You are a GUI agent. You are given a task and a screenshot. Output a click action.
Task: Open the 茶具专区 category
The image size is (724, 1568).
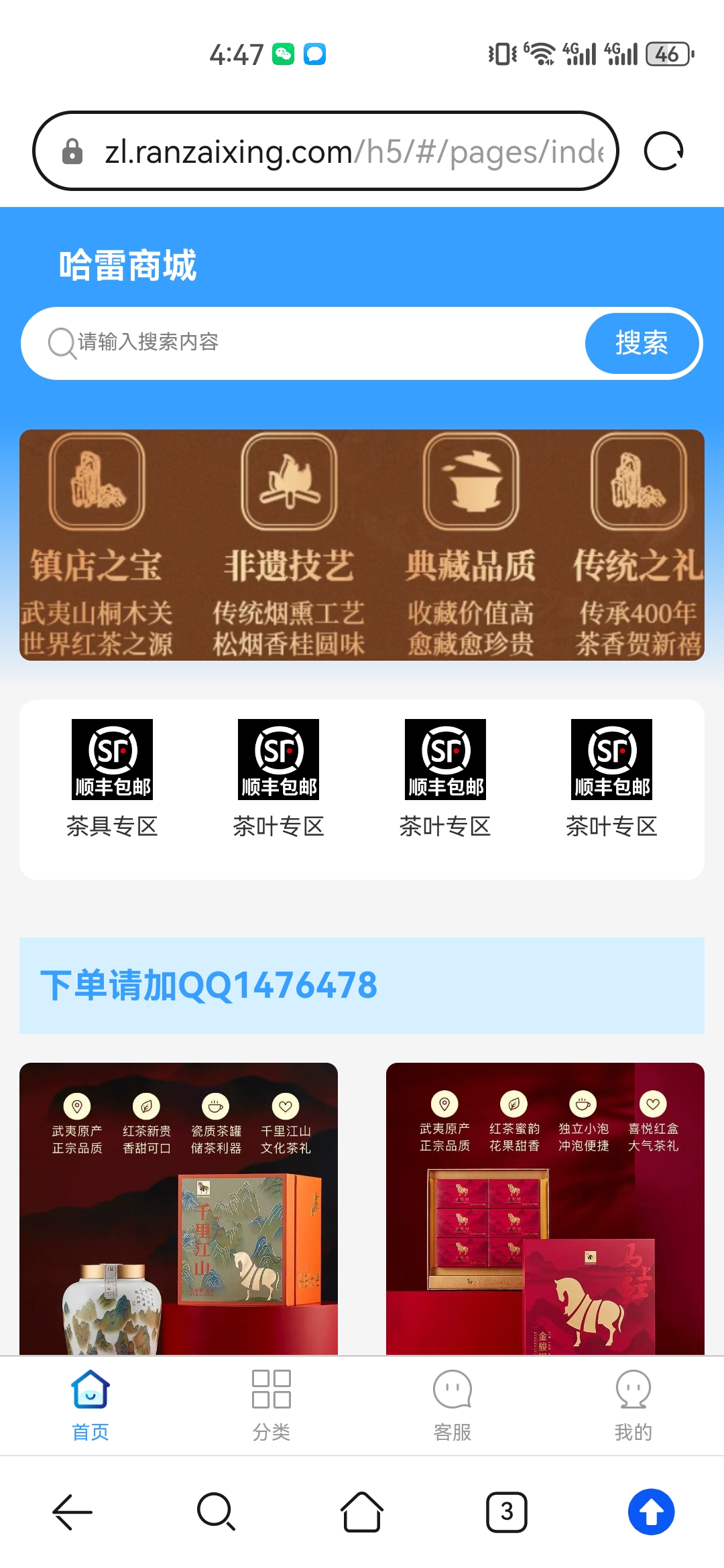click(x=112, y=779)
